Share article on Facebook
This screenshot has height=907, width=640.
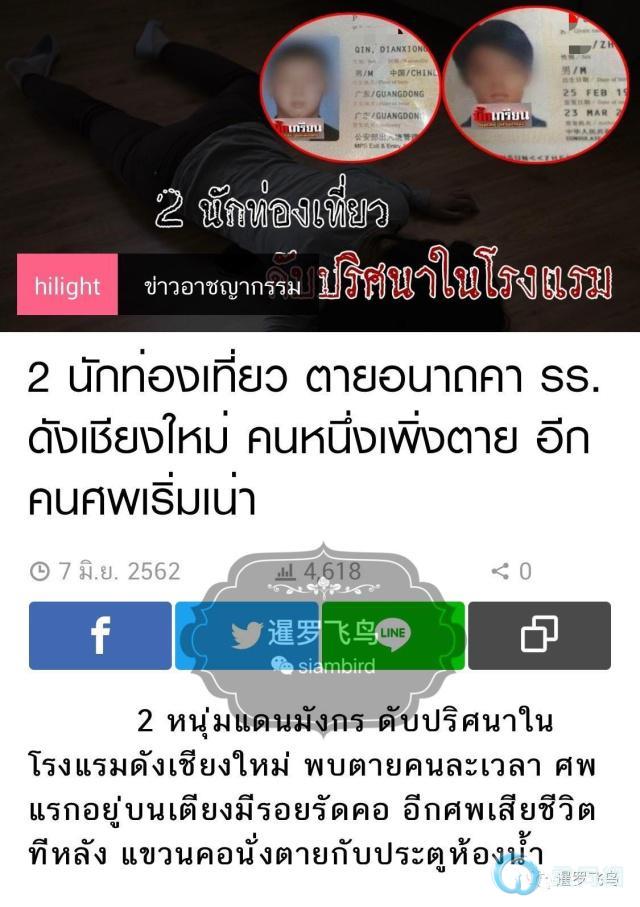[x=100, y=635]
